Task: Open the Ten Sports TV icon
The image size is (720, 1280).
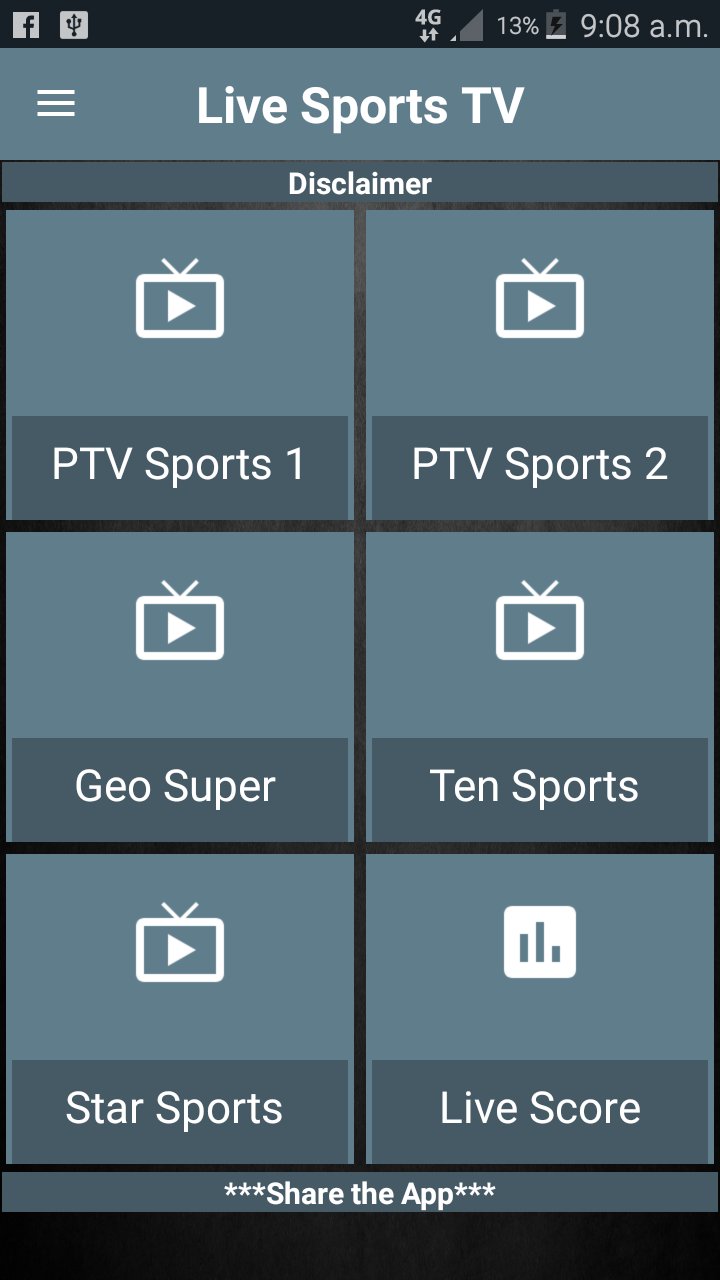Action: [x=539, y=622]
